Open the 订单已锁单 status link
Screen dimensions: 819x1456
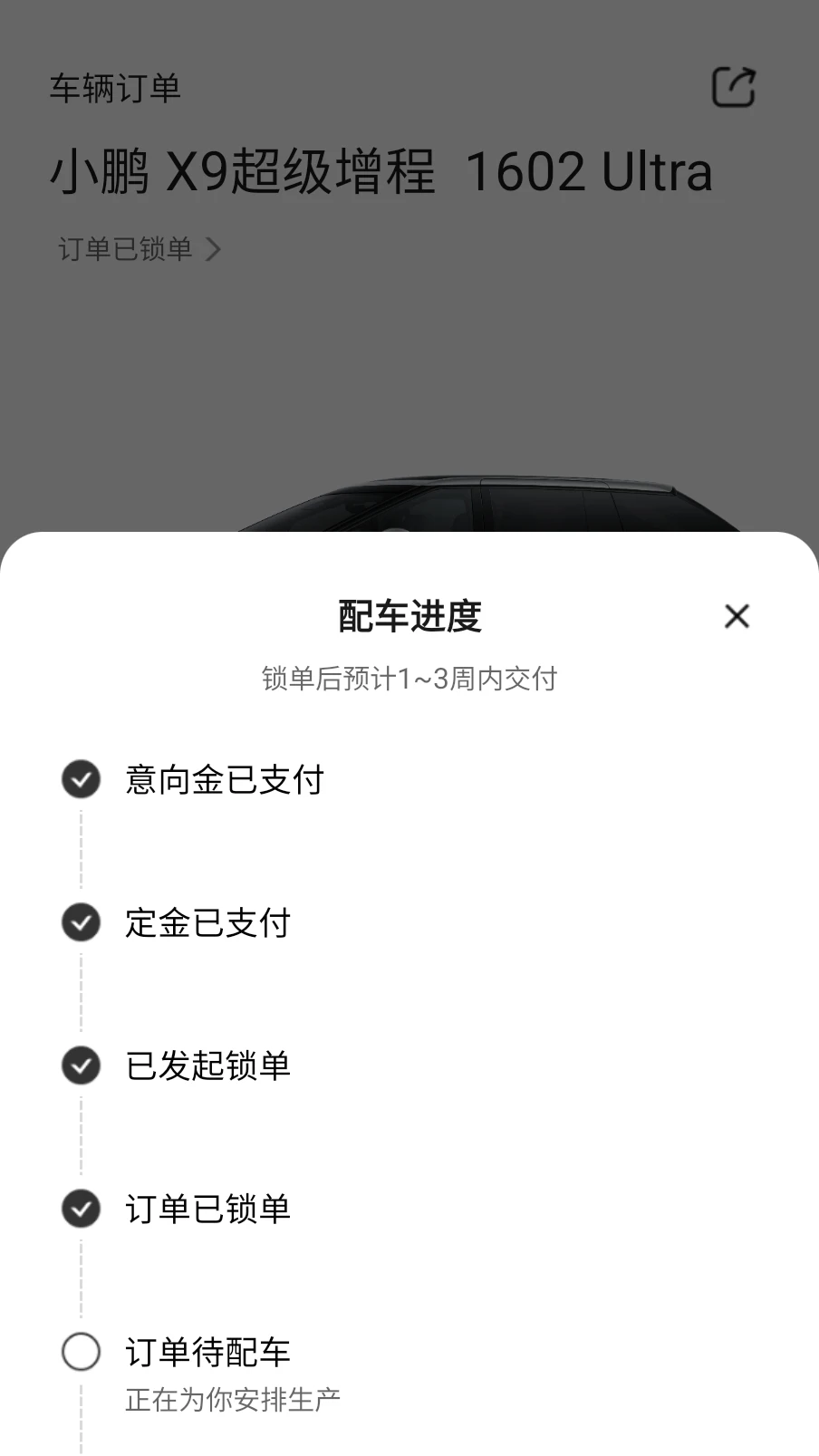pyautogui.click(x=140, y=249)
